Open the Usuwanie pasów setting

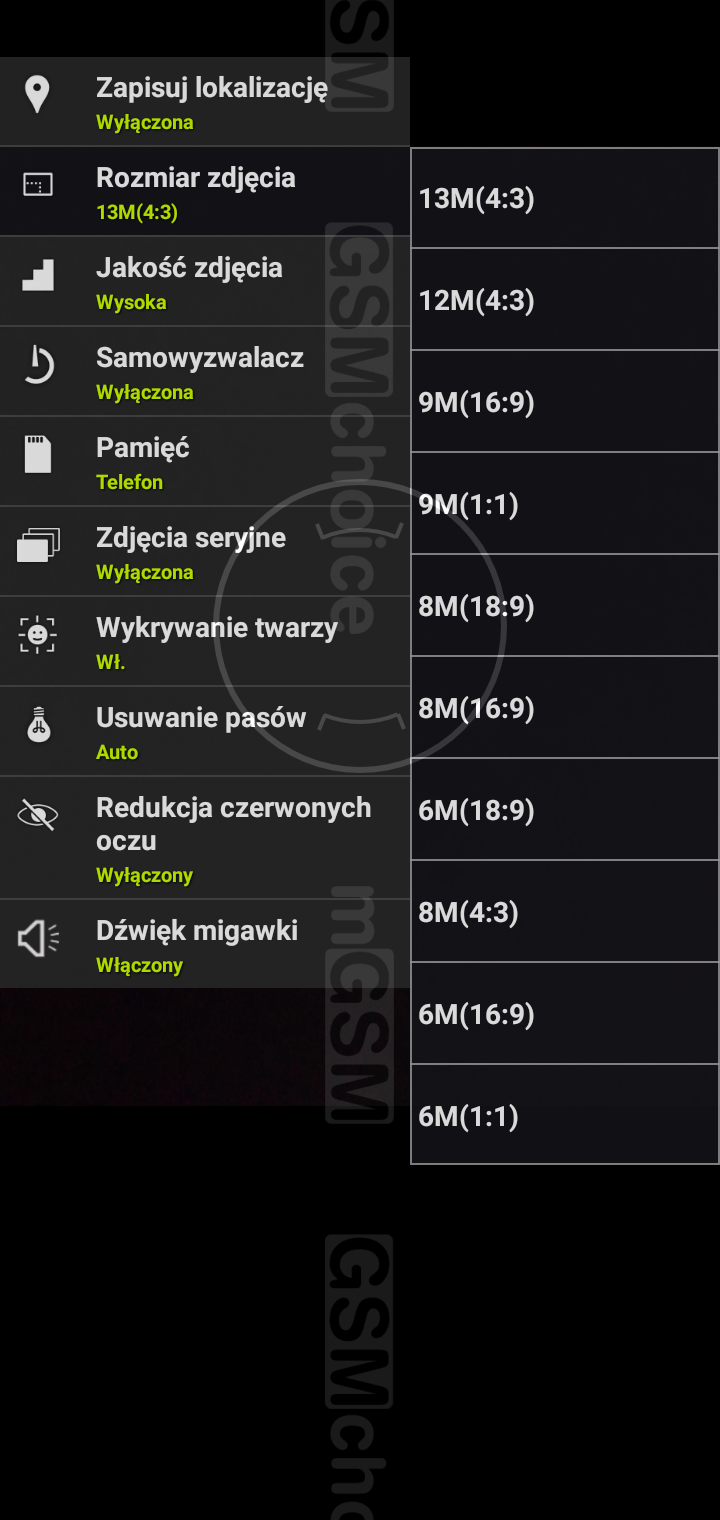point(205,732)
